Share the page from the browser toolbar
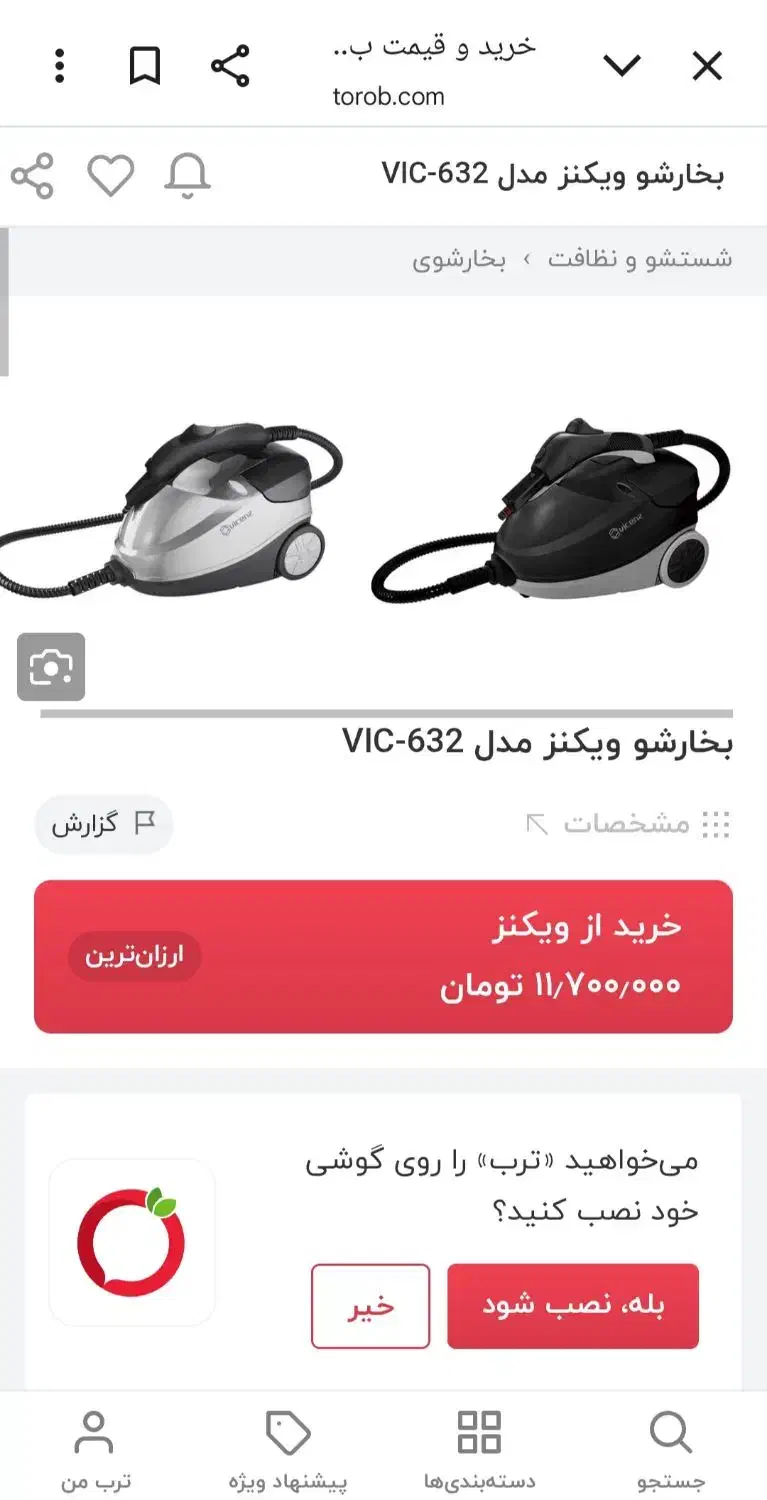Image resolution: width=767 pixels, height=1500 pixels. click(x=230, y=67)
